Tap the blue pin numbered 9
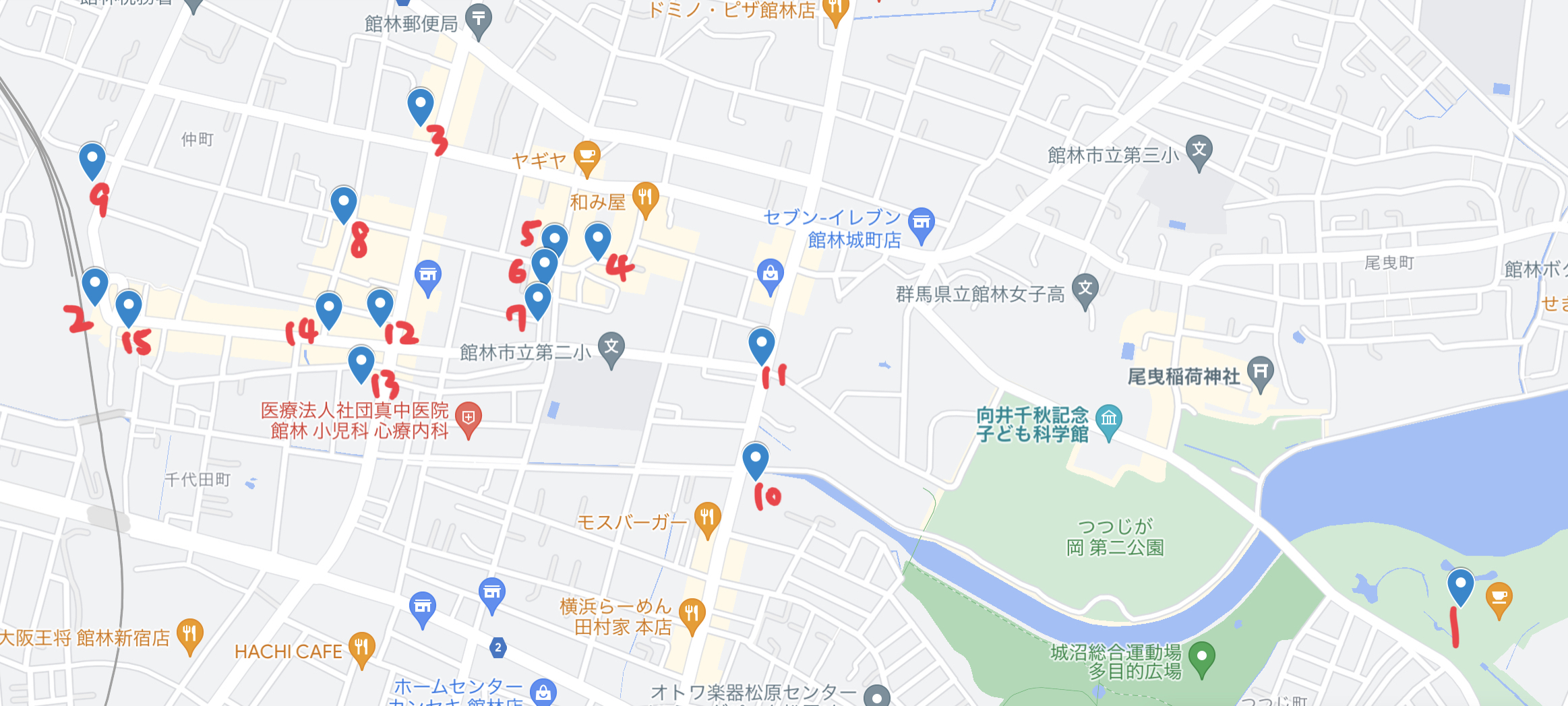 [x=92, y=160]
